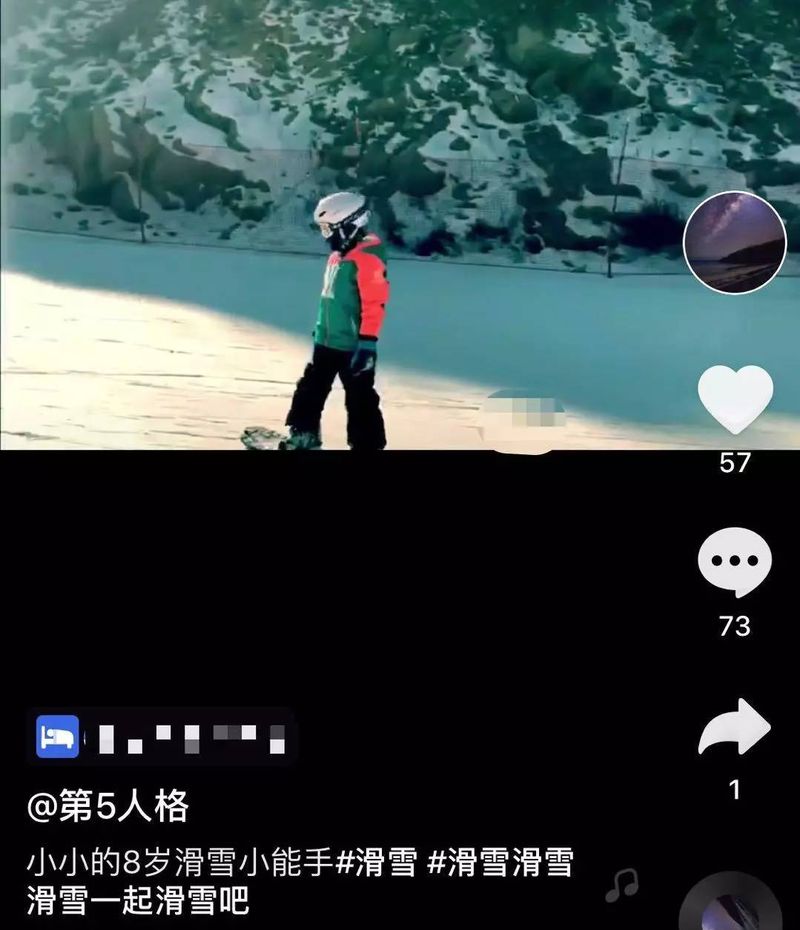Open the location tag with bed icon
Viewport: 800px width, 930px height.
pyautogui.click(x=161, y=737)
